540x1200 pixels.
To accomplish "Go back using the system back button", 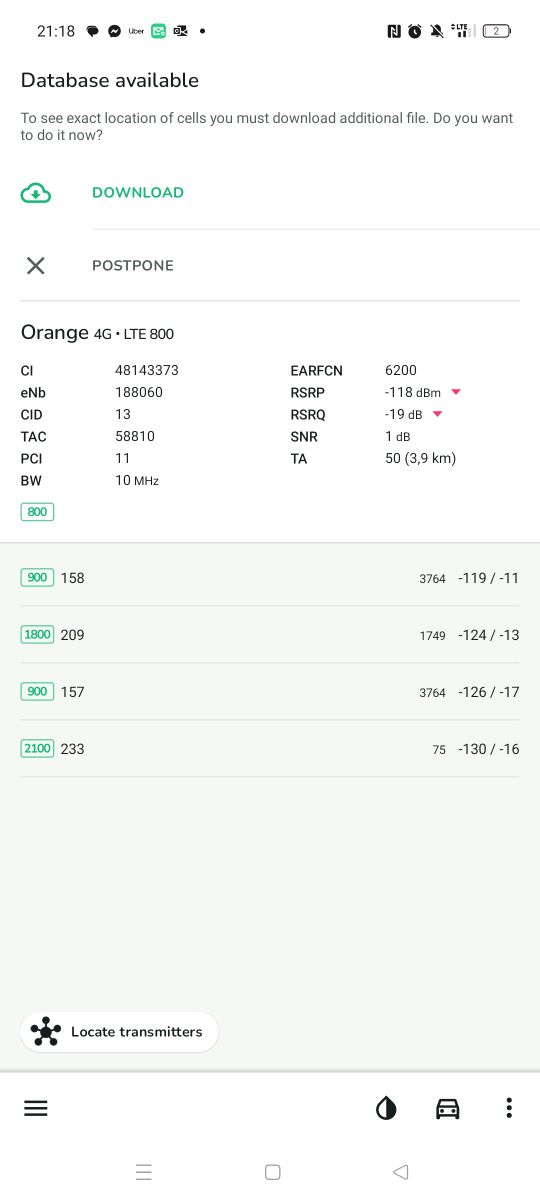I will click(x=401, y=1172).
